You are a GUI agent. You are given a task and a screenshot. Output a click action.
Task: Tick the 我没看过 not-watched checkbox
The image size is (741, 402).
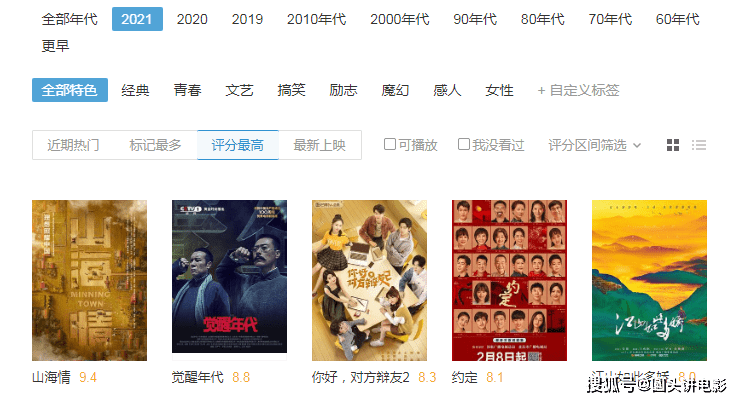(464, 144)
